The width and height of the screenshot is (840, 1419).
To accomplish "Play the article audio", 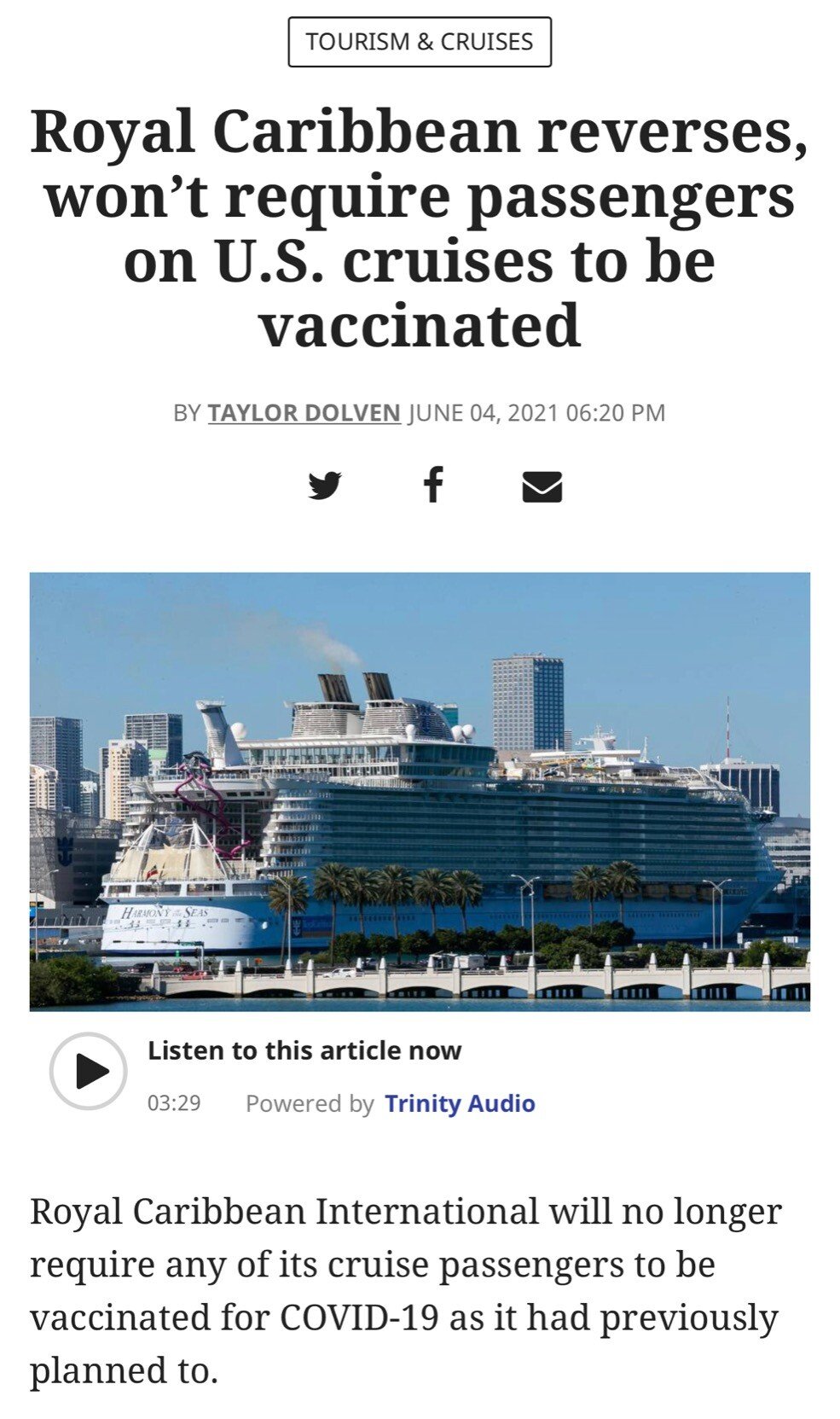I will pos(89,1071).
